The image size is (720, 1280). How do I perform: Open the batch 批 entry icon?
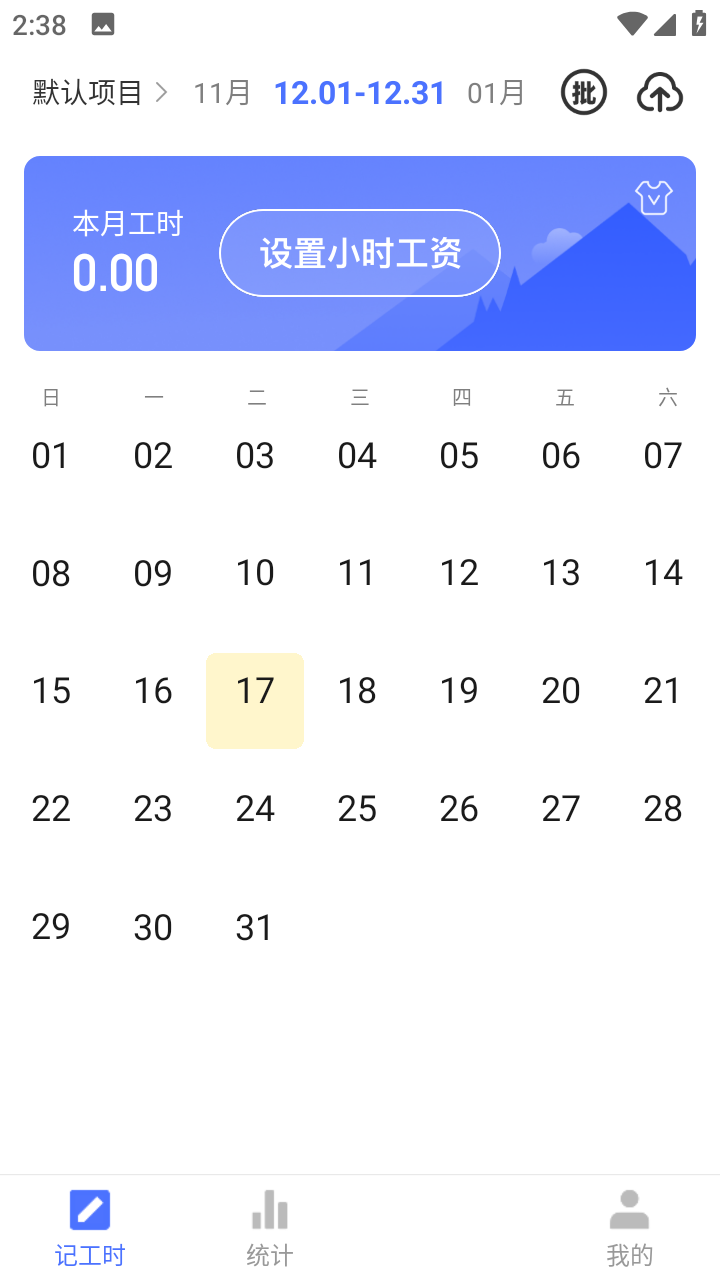coord(584,93)
